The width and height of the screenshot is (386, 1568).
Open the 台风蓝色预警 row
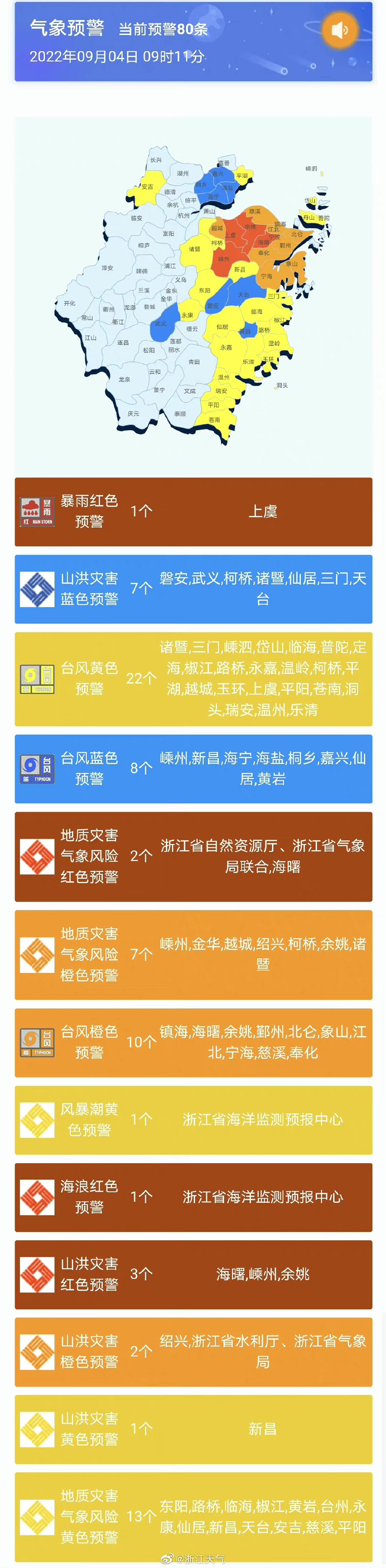[x=193, y=768]
